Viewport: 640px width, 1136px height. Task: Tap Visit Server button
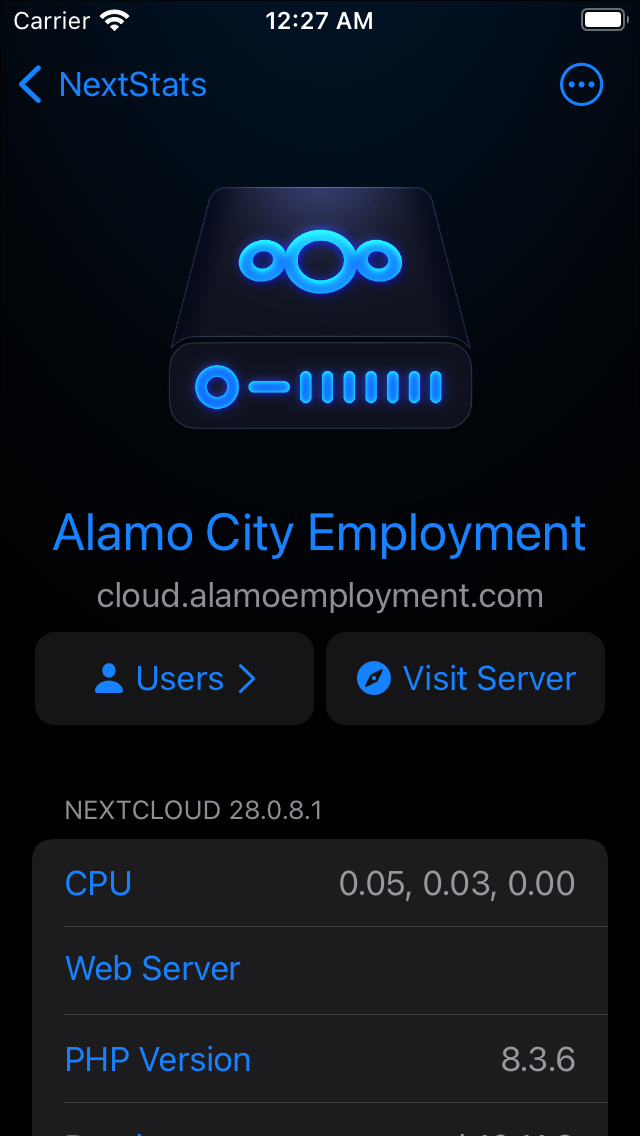pyautogui.click(x=466, y=679)
